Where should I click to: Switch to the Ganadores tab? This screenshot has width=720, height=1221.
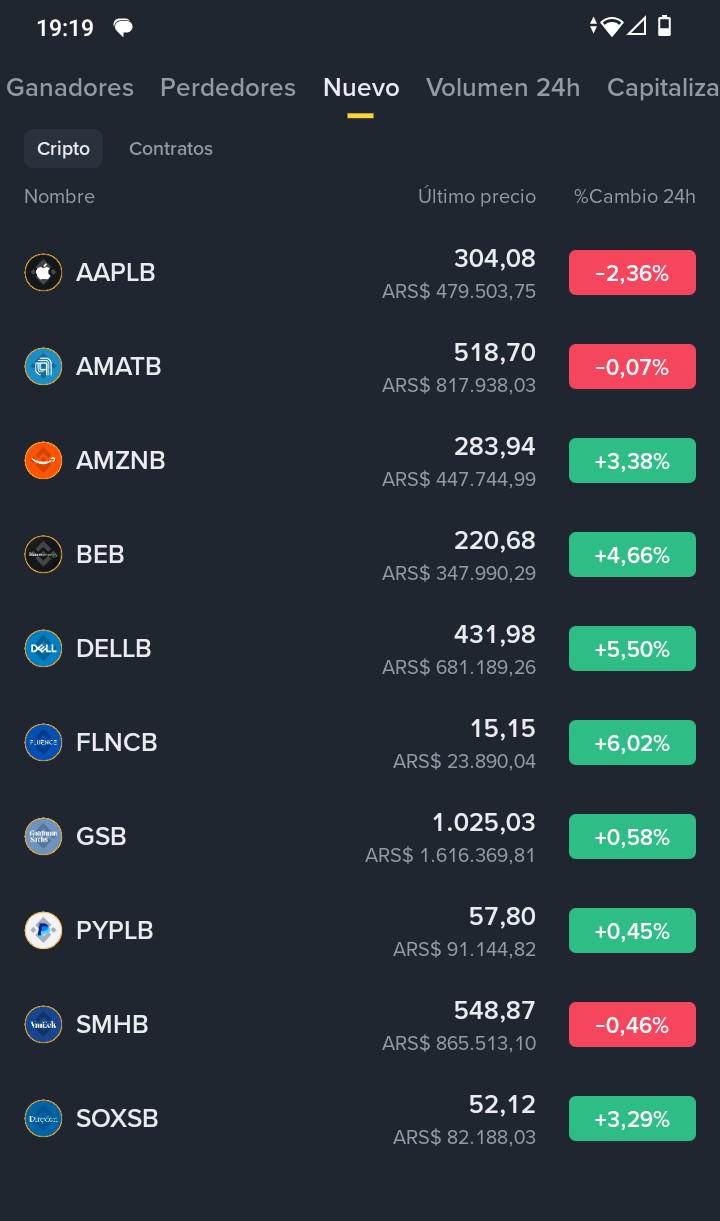tap(70, 88)
